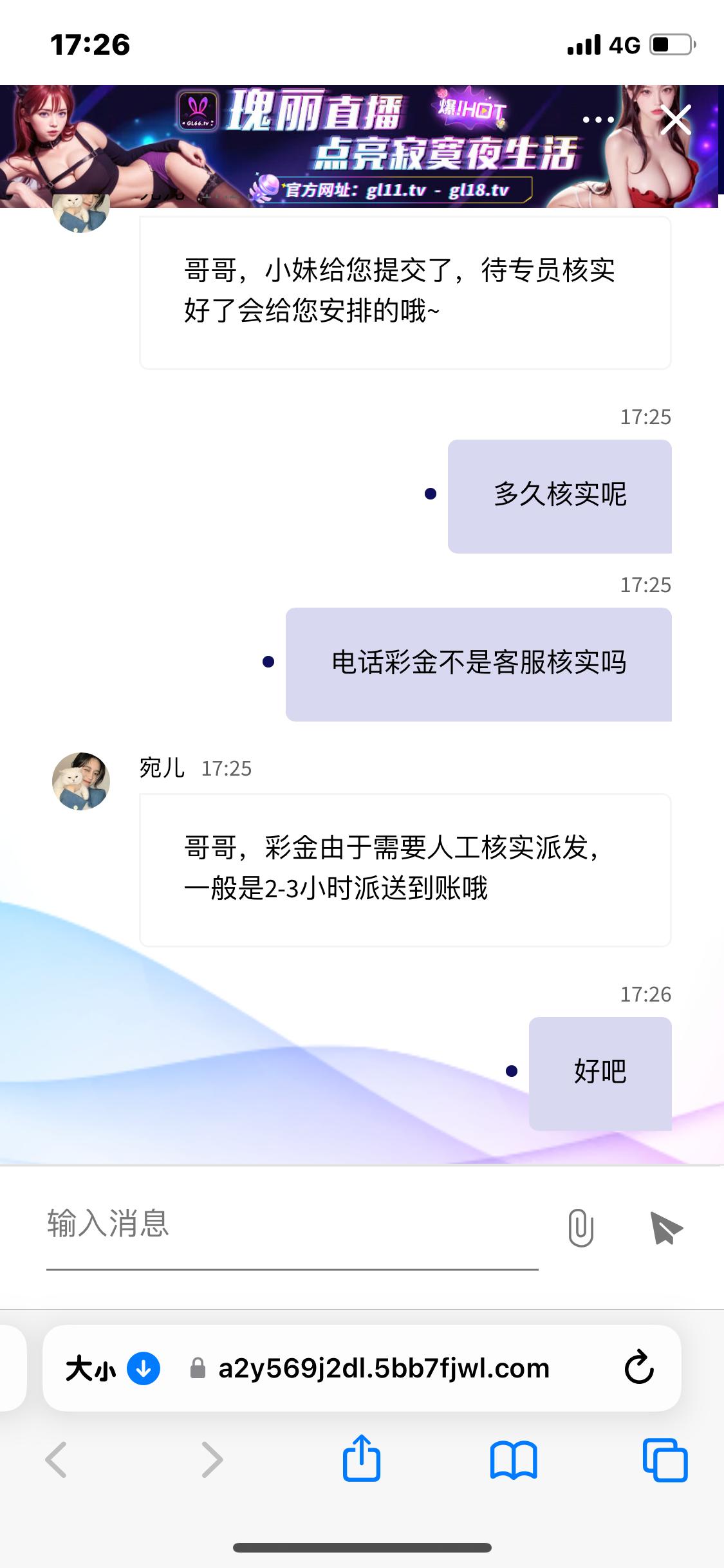Send the message with the arrow icon

pos(666,1227)
